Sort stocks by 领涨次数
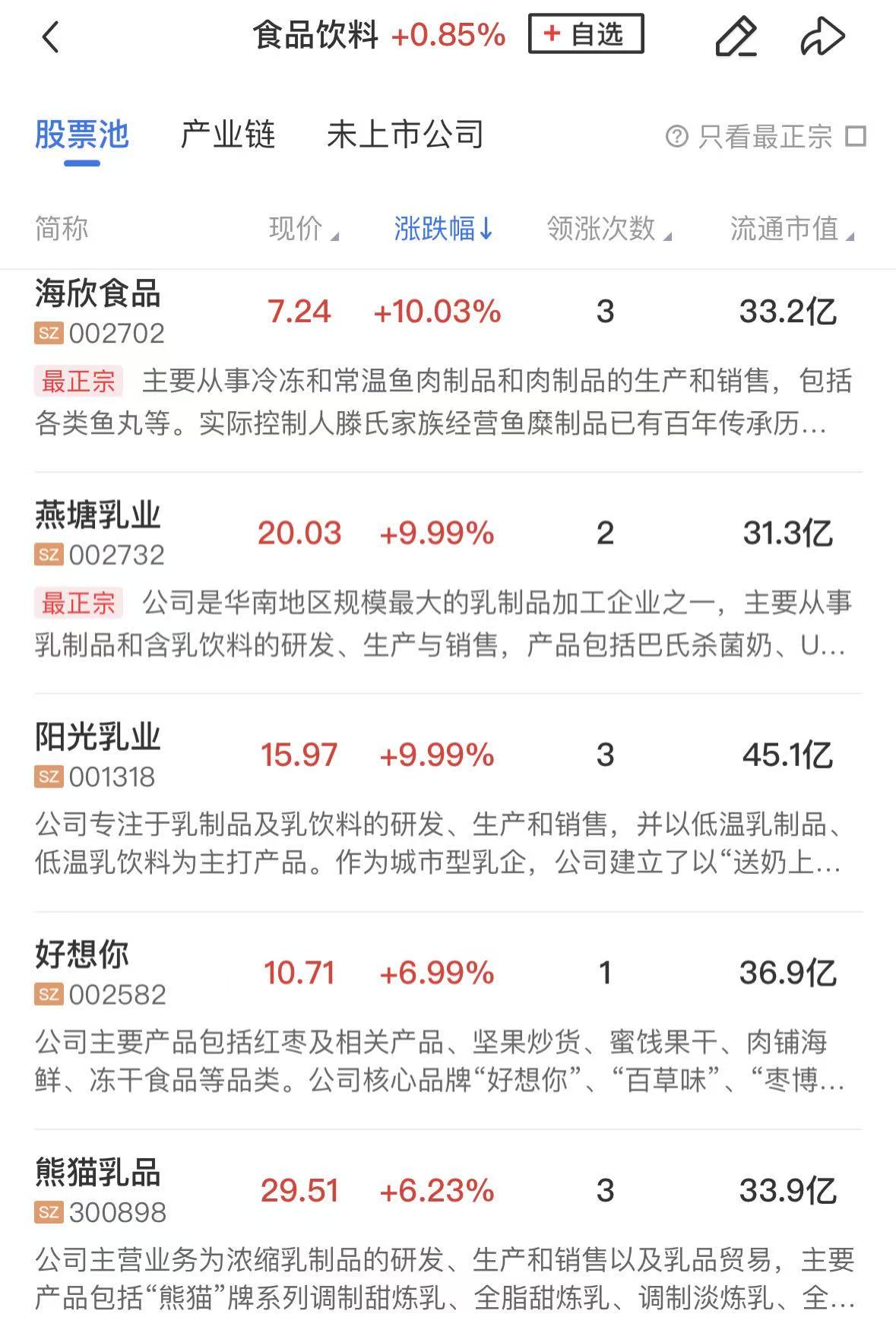The image size is (896, 1333). [609, 228]
